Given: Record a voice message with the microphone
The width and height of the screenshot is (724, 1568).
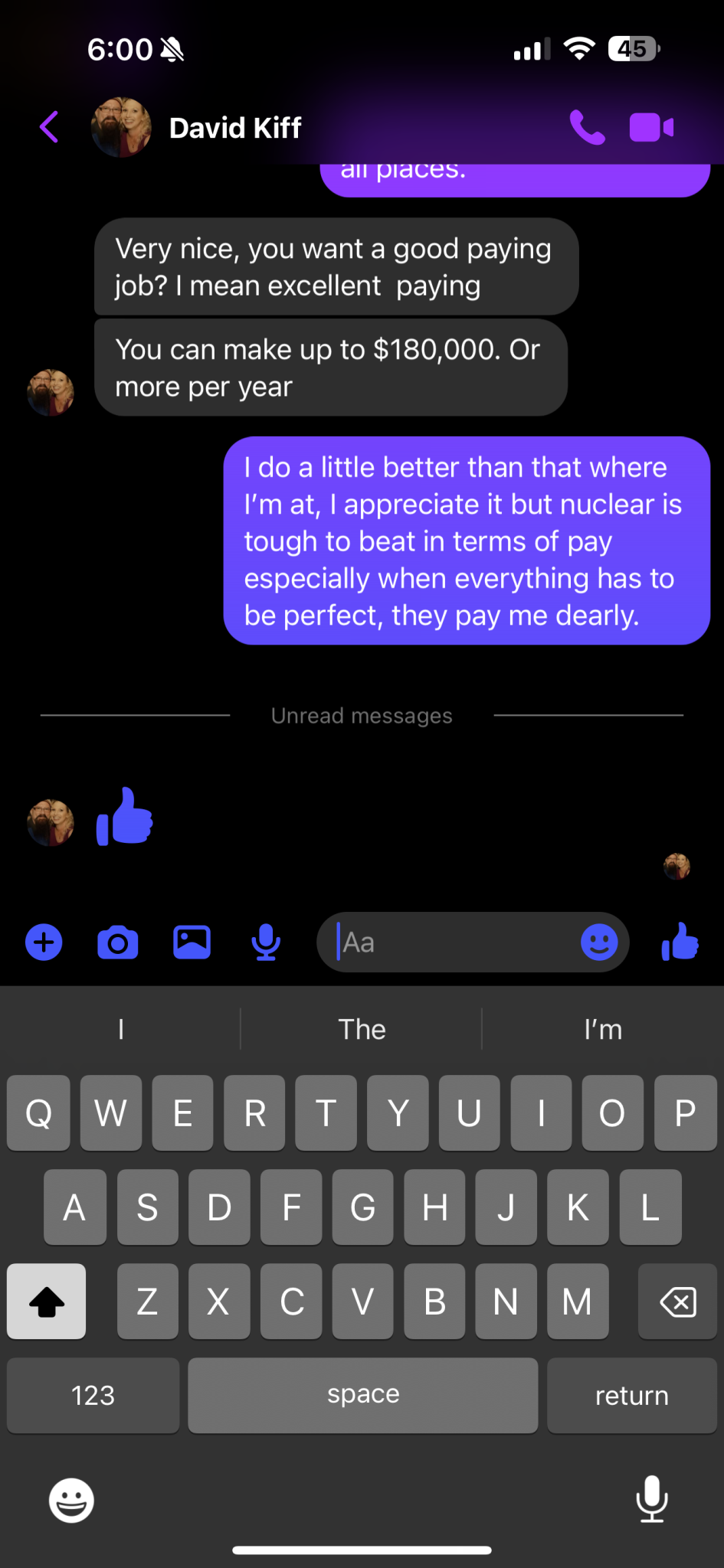Looking at the screenshot, I should coord(266,942).
